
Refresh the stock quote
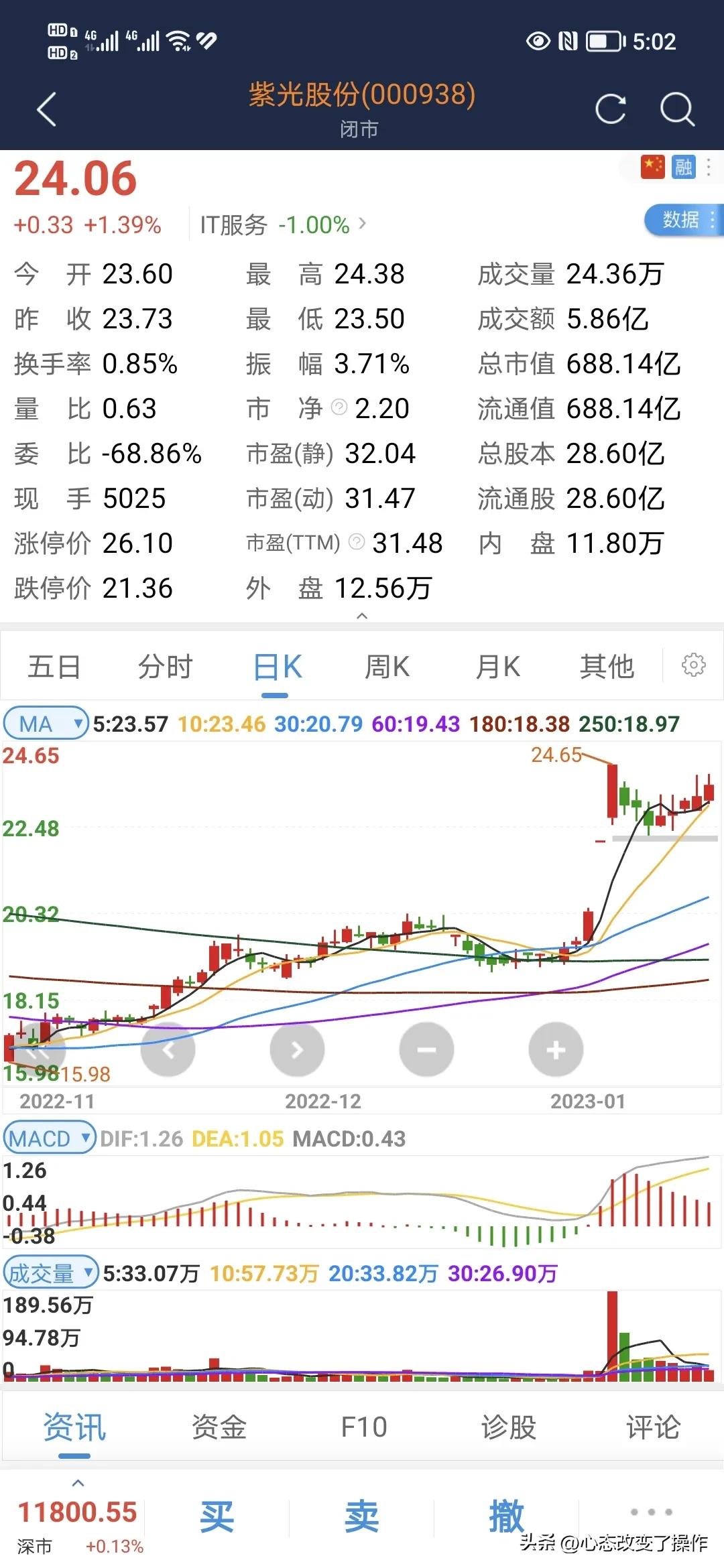(x=610, y=109)
